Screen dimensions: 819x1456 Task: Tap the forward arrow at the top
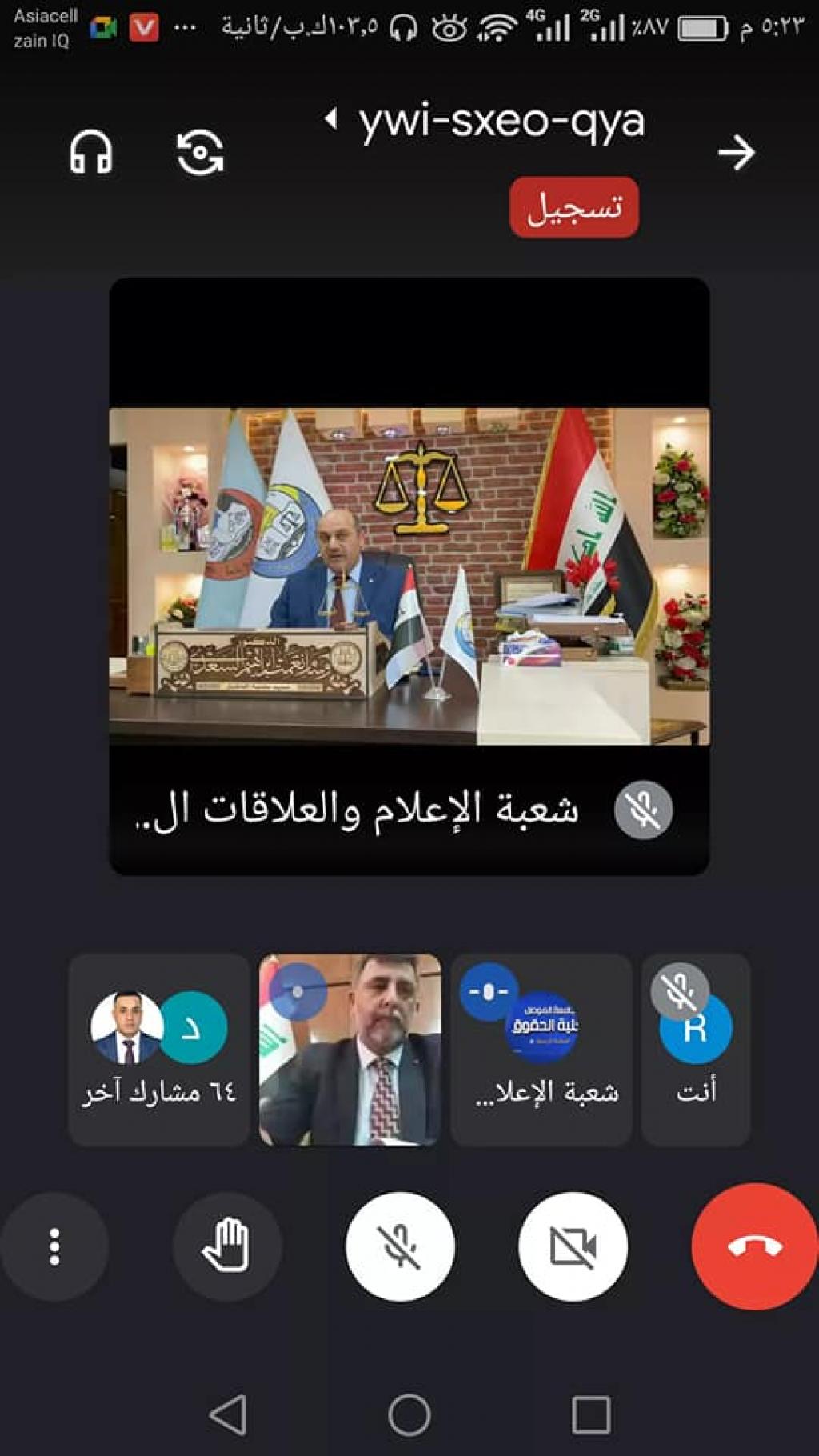tap(736, 152)
